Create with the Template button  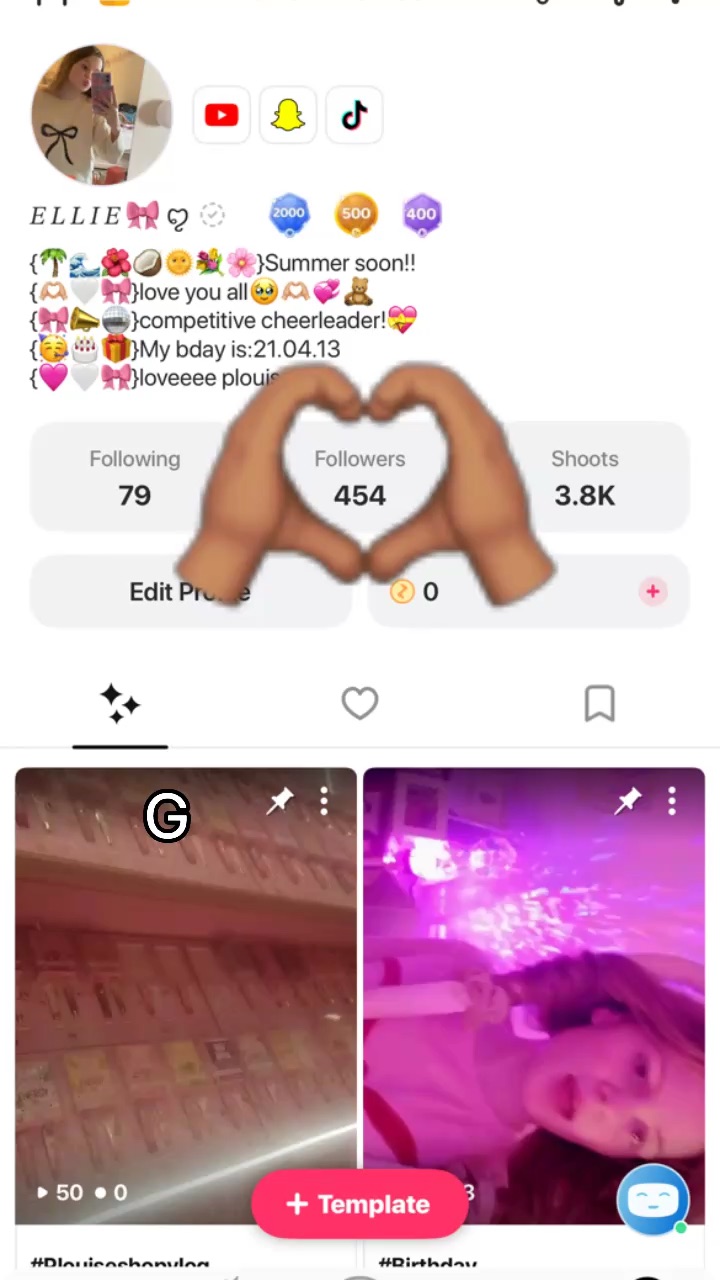[359, 1204]
